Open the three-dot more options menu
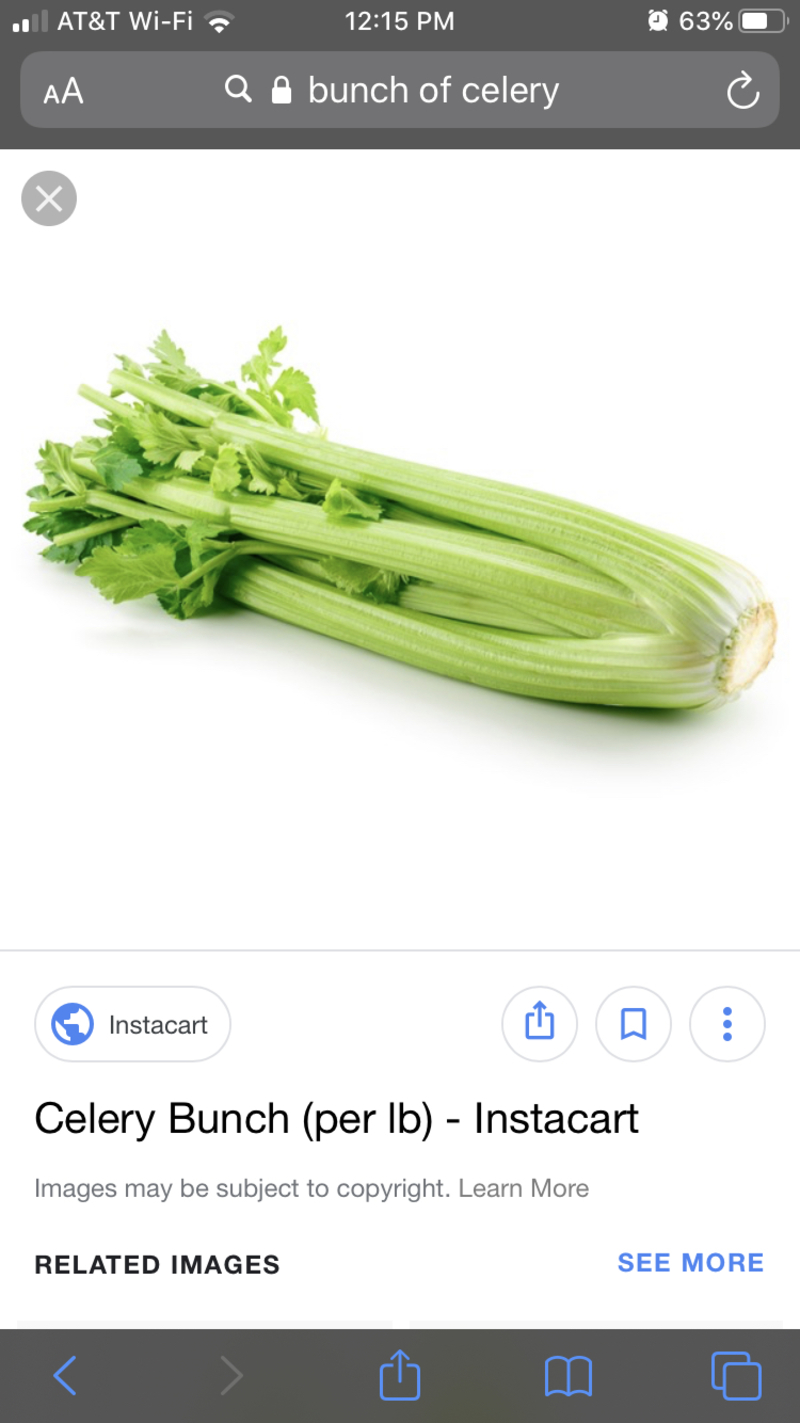Screen dimensions: 800x1423 point(727,1024)
